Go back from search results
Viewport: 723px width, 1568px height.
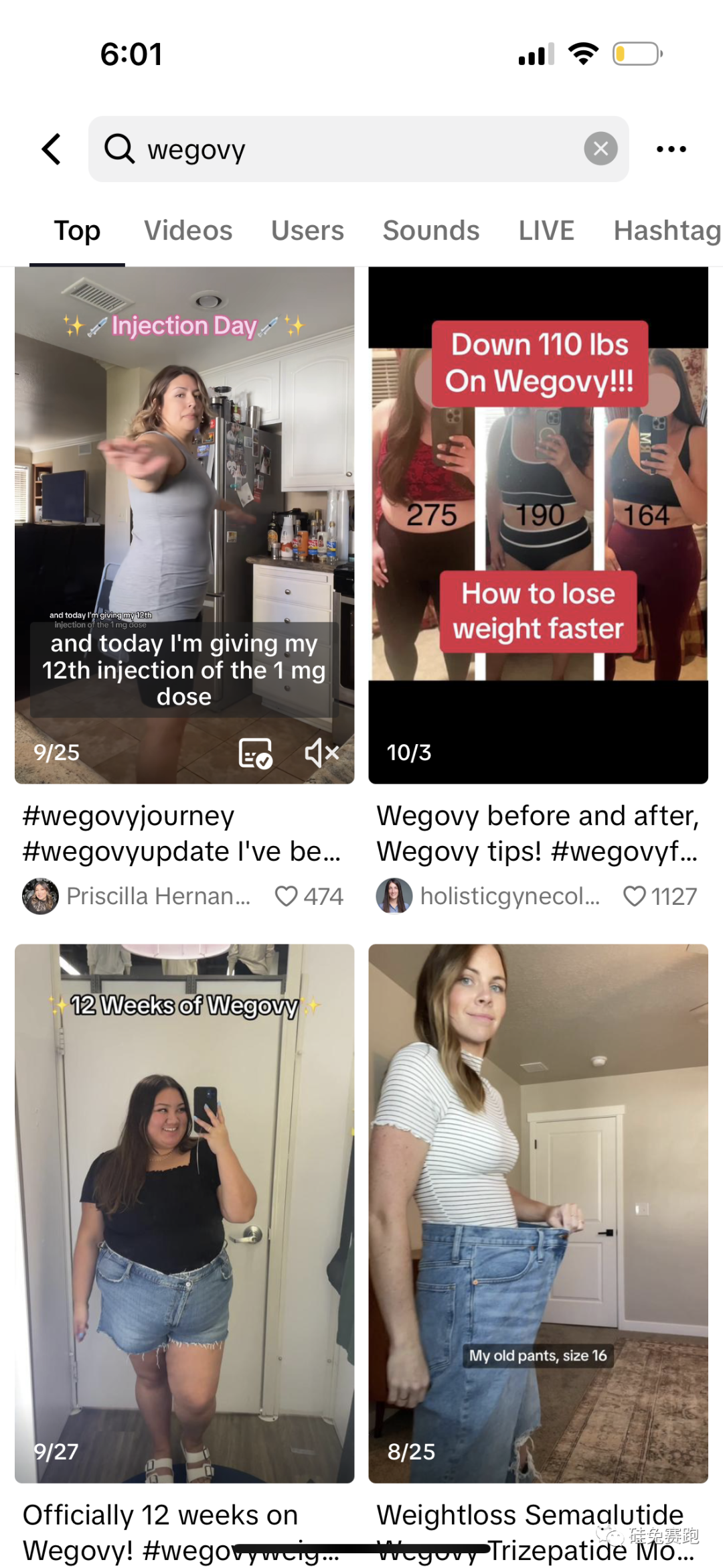point(52,149)
